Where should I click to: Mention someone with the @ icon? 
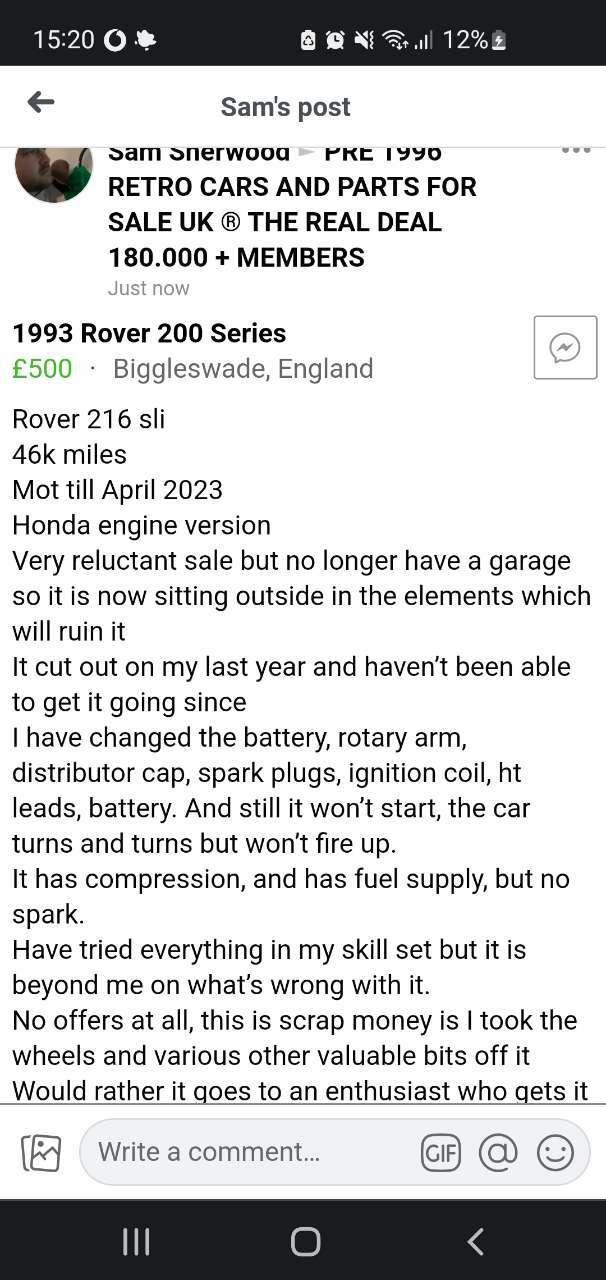[x=498, y=1153]
